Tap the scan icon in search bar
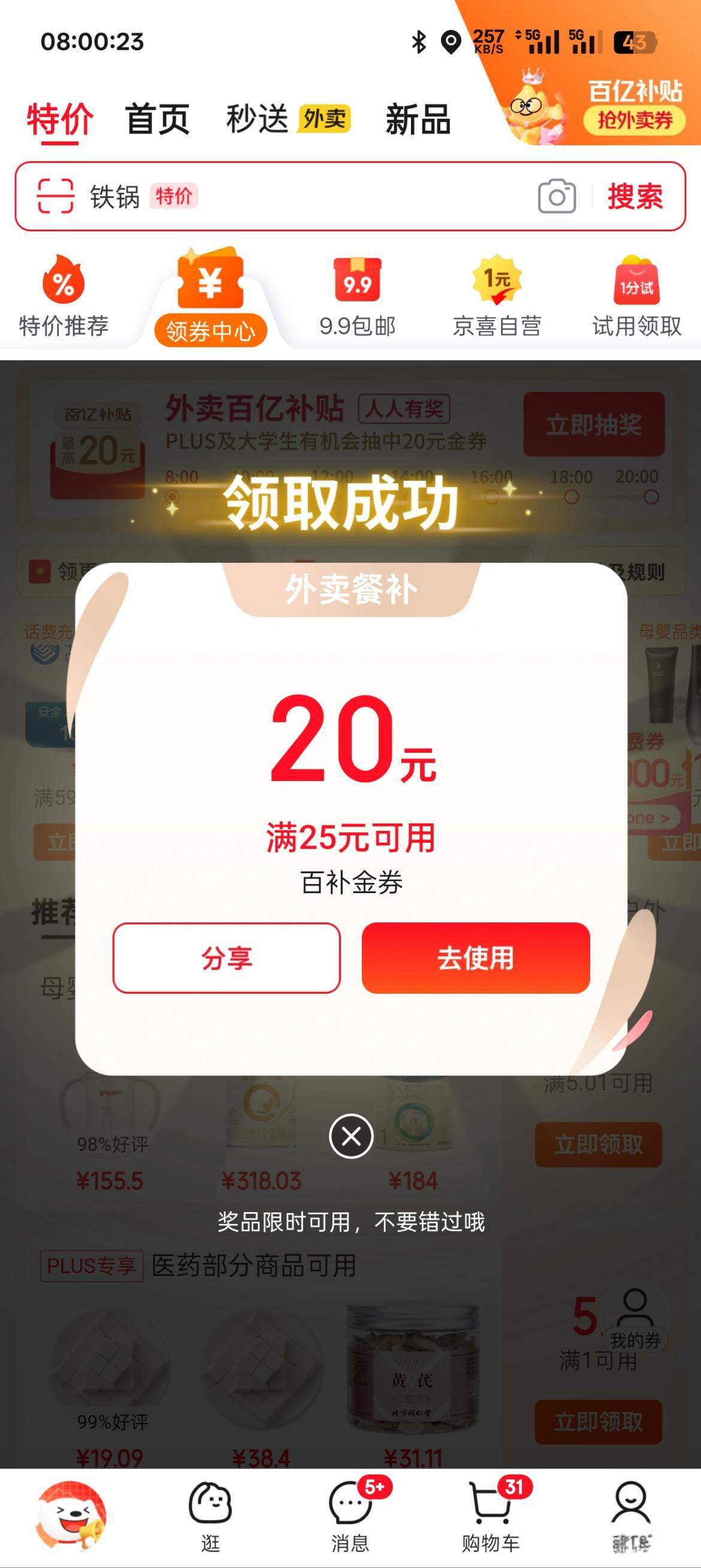This screenshot has width=701, height=1568. tap(55, 196)
